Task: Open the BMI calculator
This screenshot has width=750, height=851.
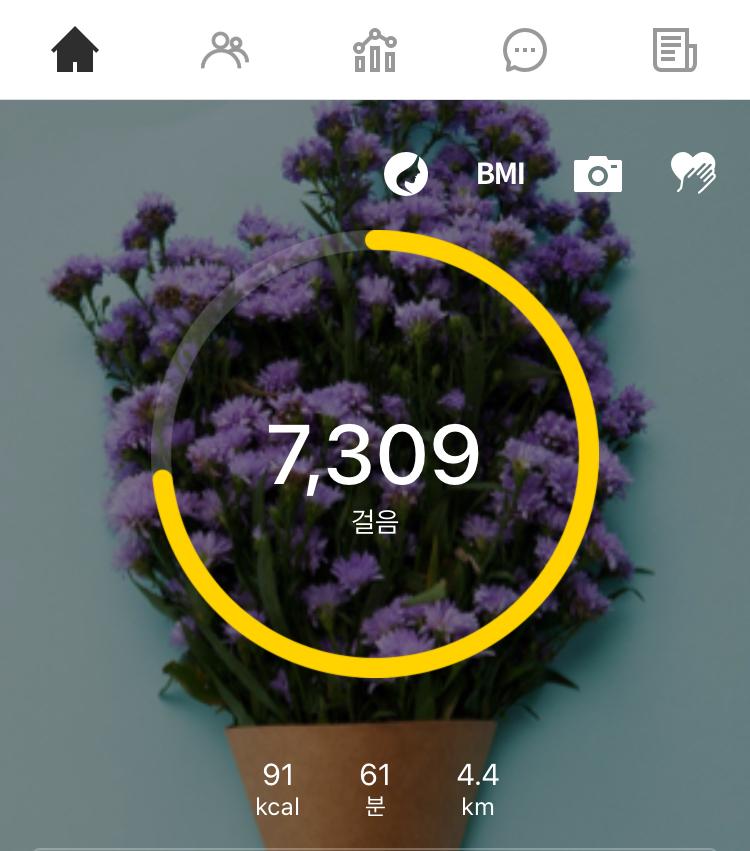Action: 500,174
